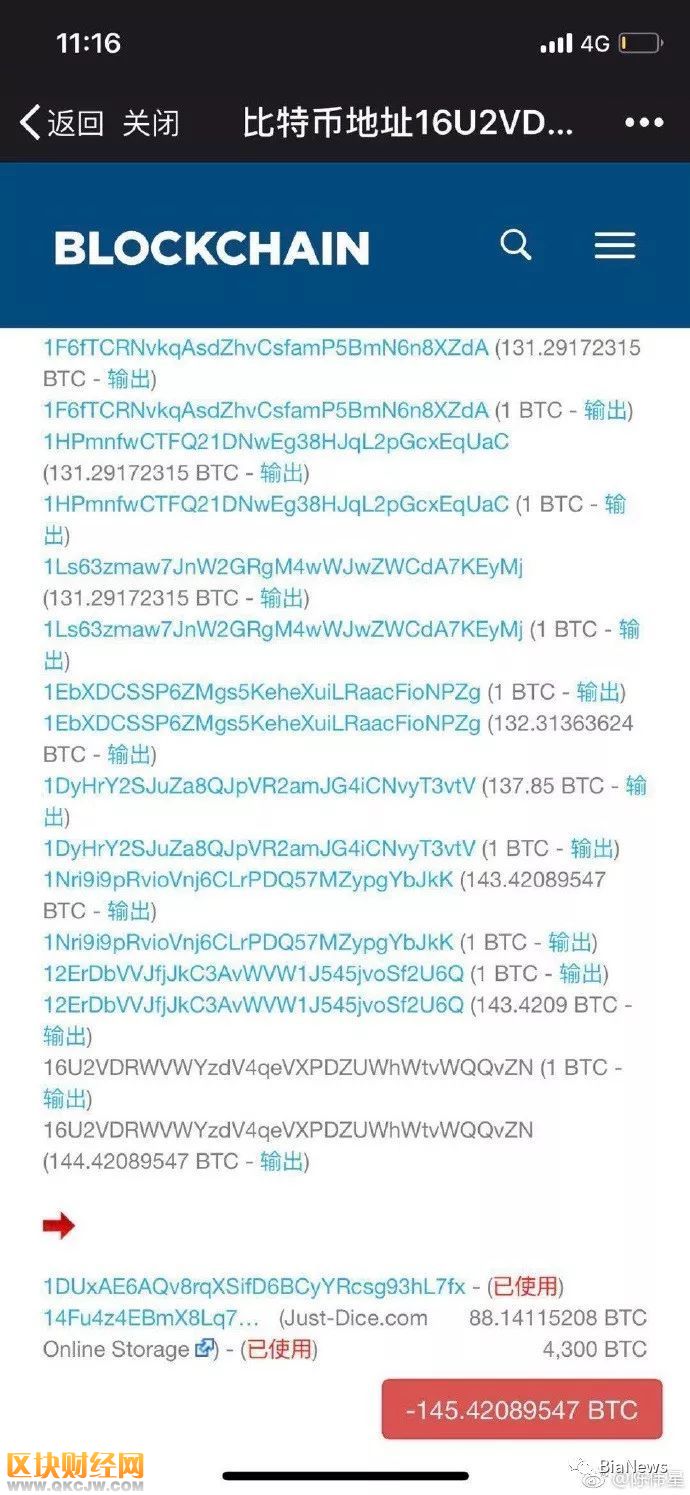The image size is (690, 1495).
Task: Open output address 1DUxAE6AQv8rqXSifD6BCyYRcsg93hL7fx
Action: [254, 1286]
